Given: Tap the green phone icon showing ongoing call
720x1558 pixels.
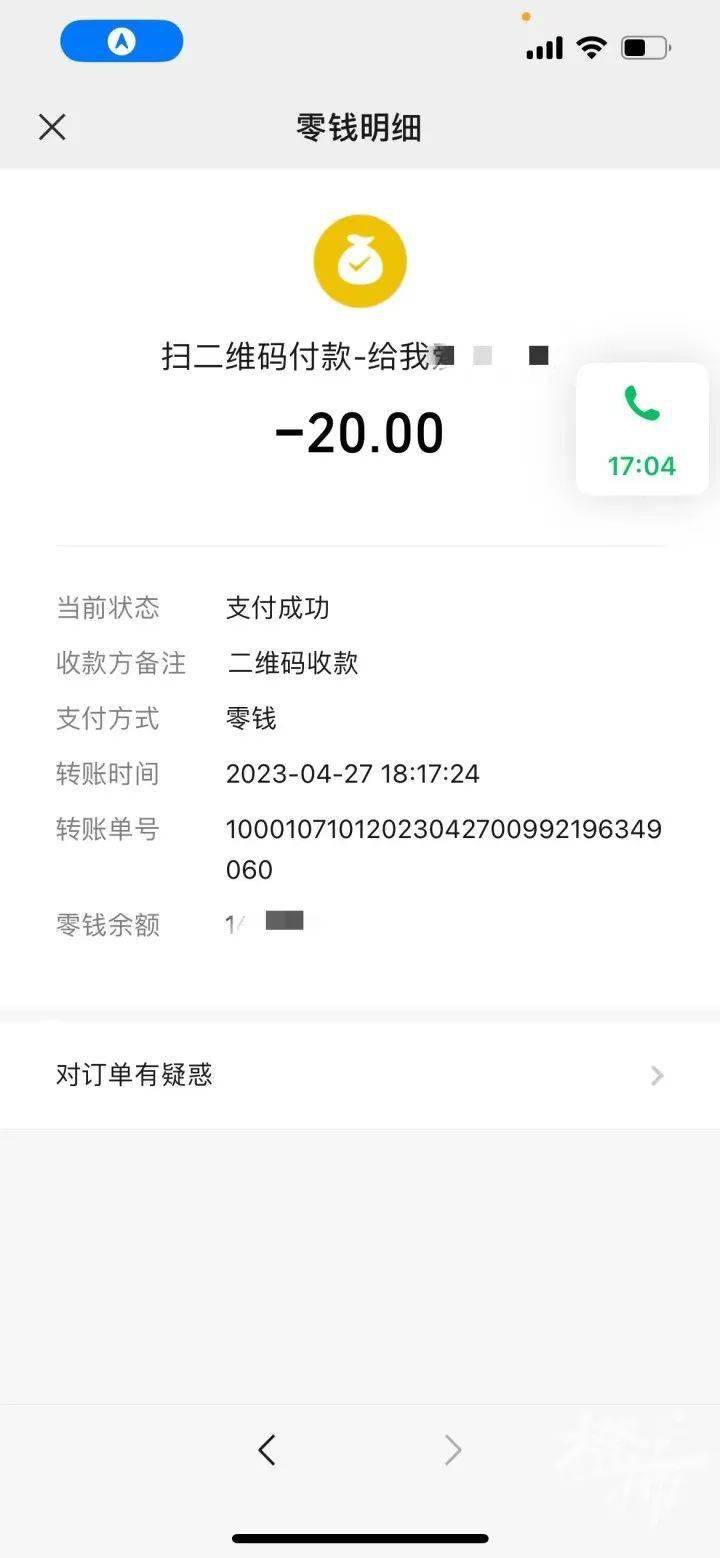Looking at the screenshot, I should pos(641,404).
